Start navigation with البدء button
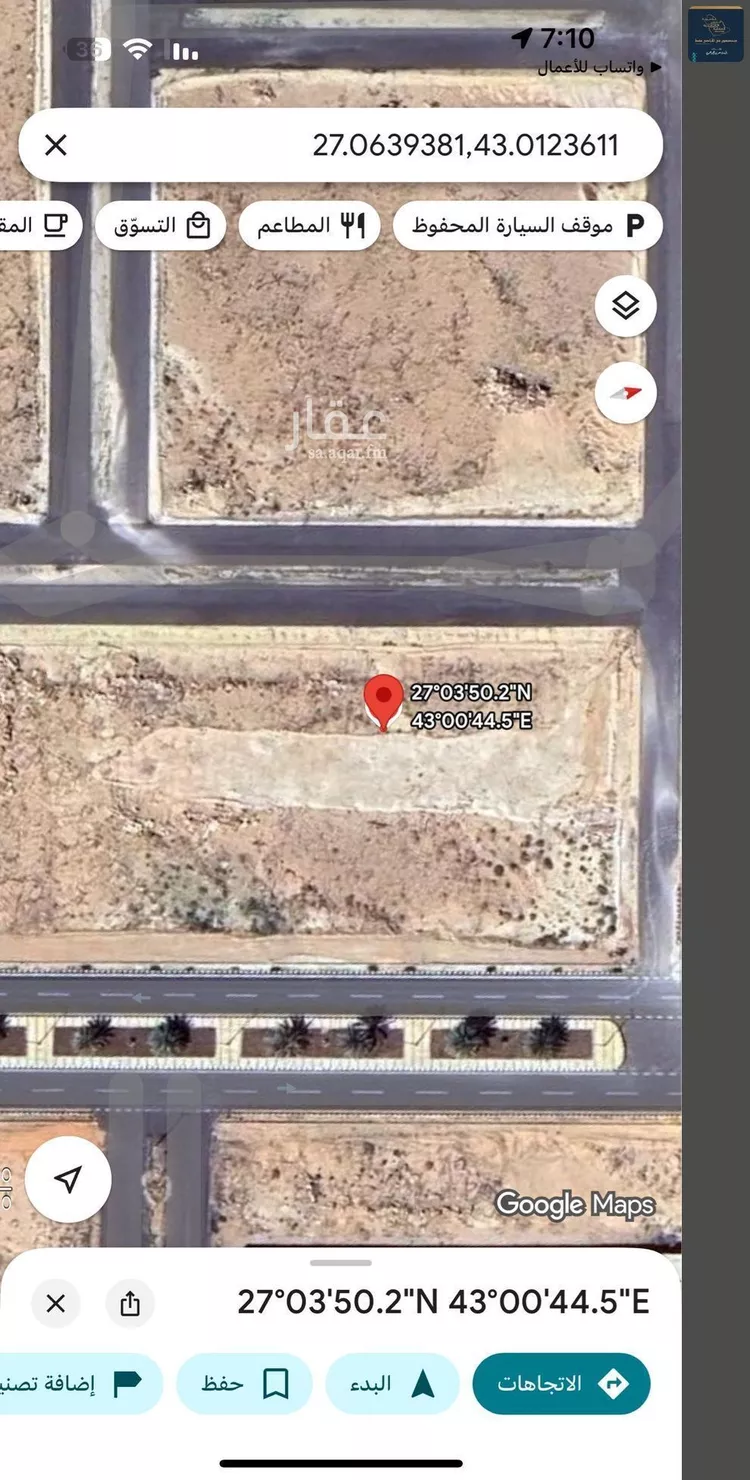750x1480 pixels. (392, 1384)
